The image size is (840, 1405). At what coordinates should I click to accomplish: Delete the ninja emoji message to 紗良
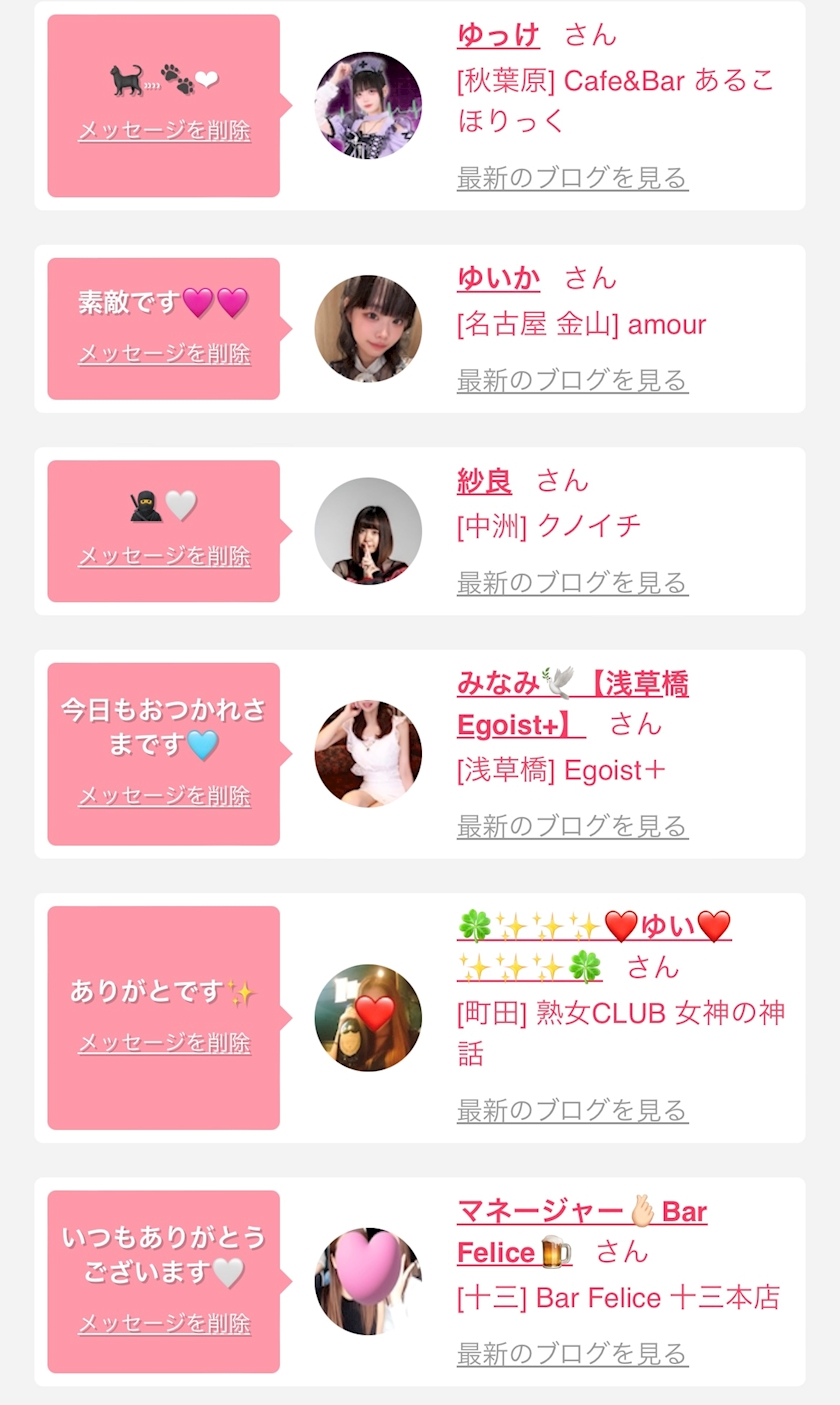pos(164,556)
